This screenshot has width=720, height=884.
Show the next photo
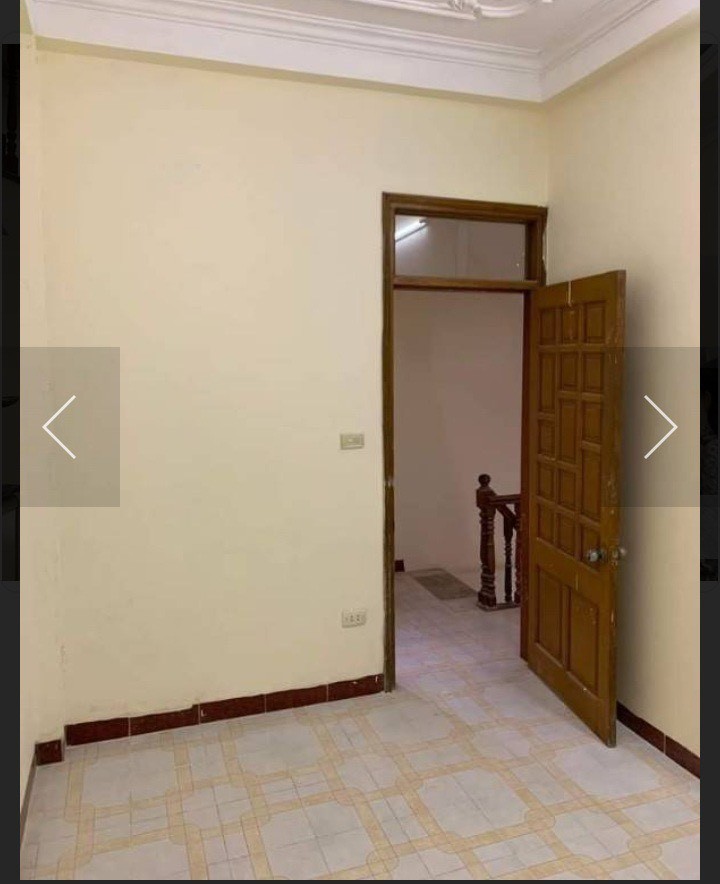click(660, 427)
